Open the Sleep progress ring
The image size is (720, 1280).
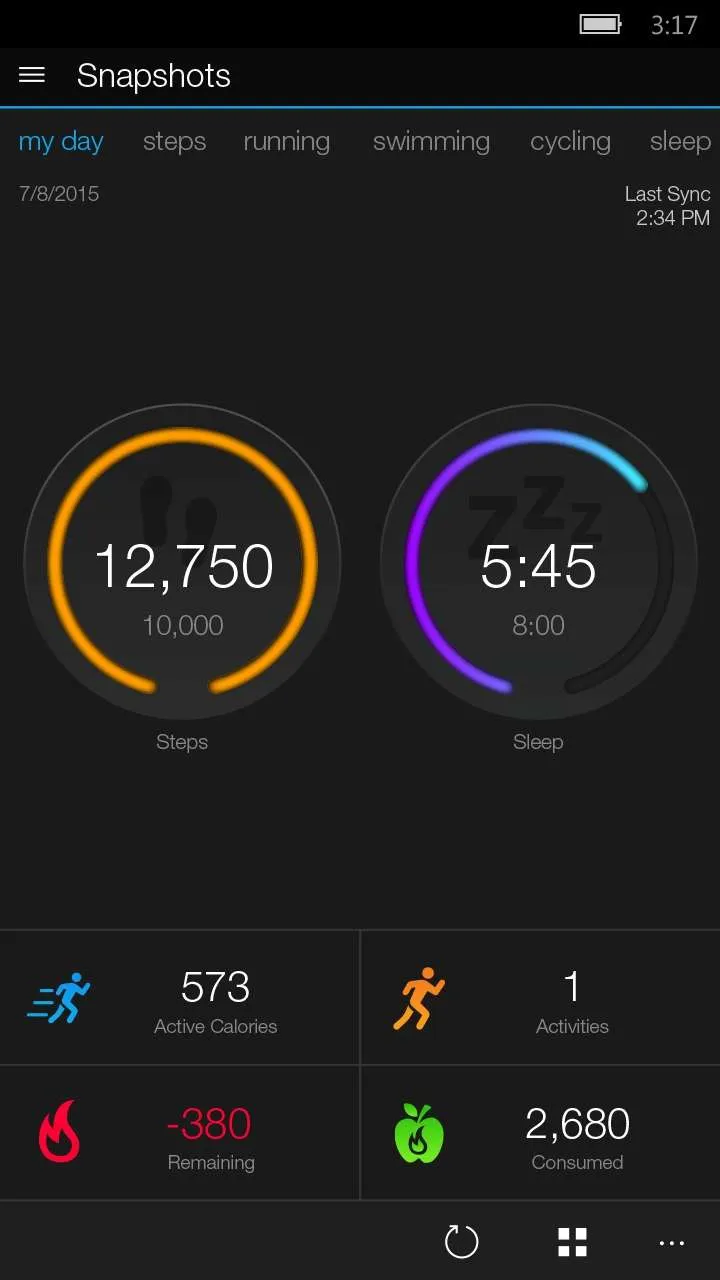(x=538, y=562)
